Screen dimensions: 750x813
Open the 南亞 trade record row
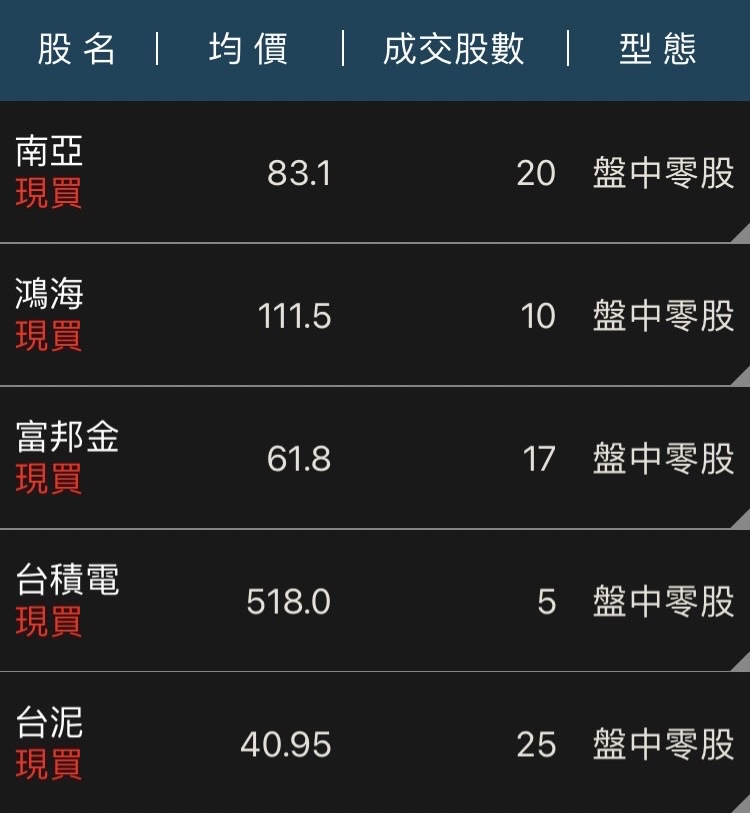tap(375, 172)
